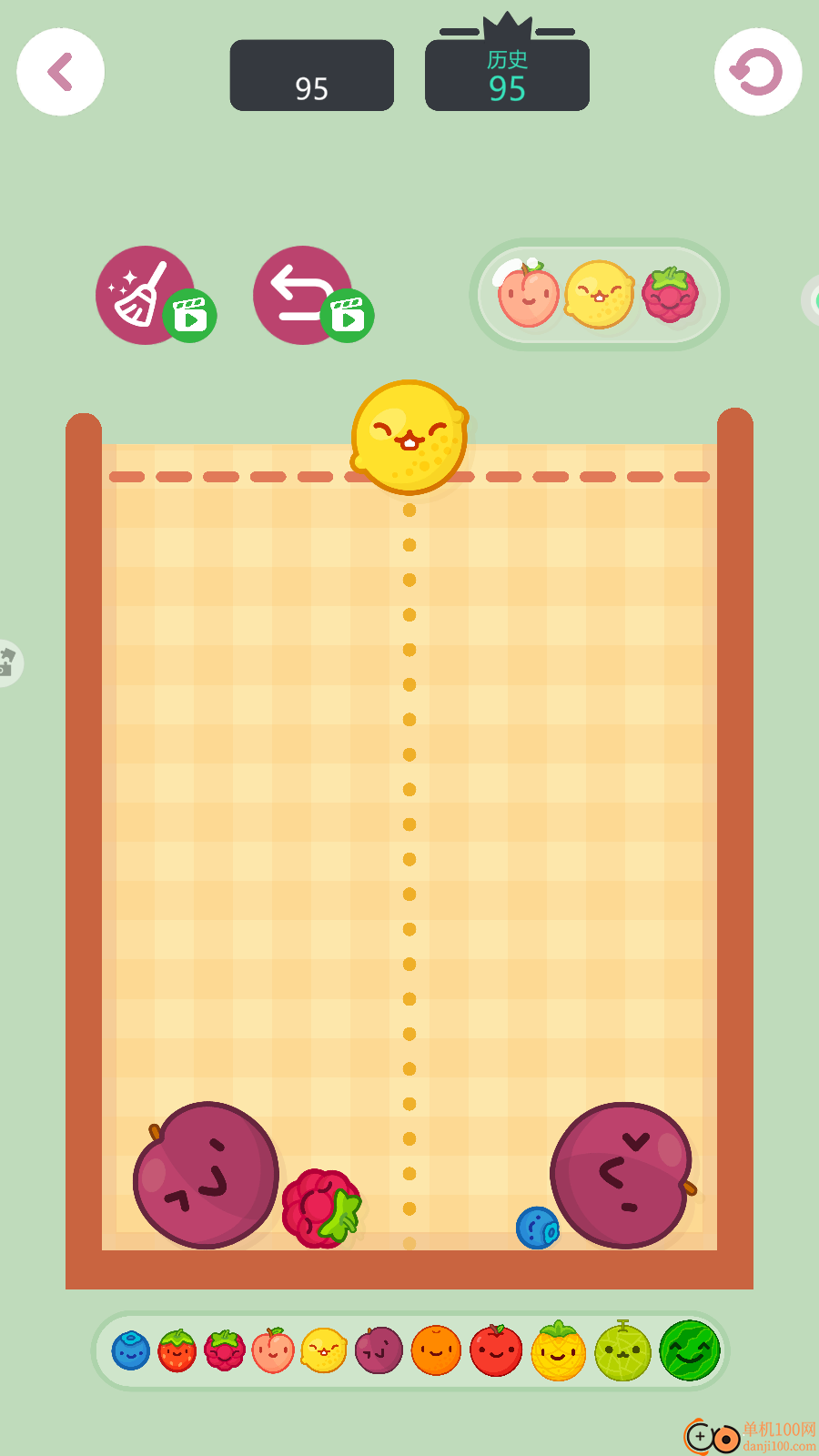The width and height of the screenshot is (819, 1456).
Task: Drop the yellow lemon fruit
Action: point(409,438)
